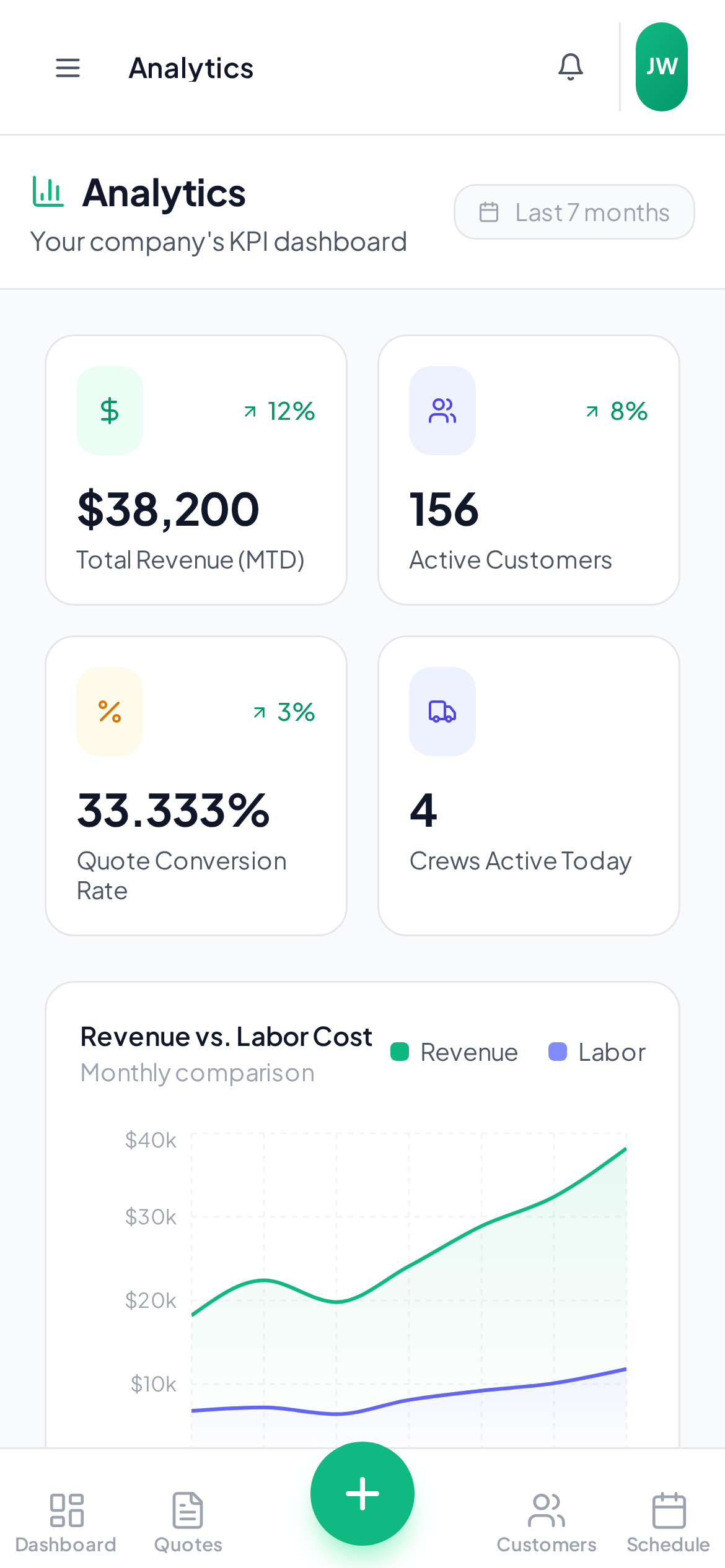Viewport: 725px width, 1568px height.
Task: Open the JW profile avatar
Action: tap(661, 67)
